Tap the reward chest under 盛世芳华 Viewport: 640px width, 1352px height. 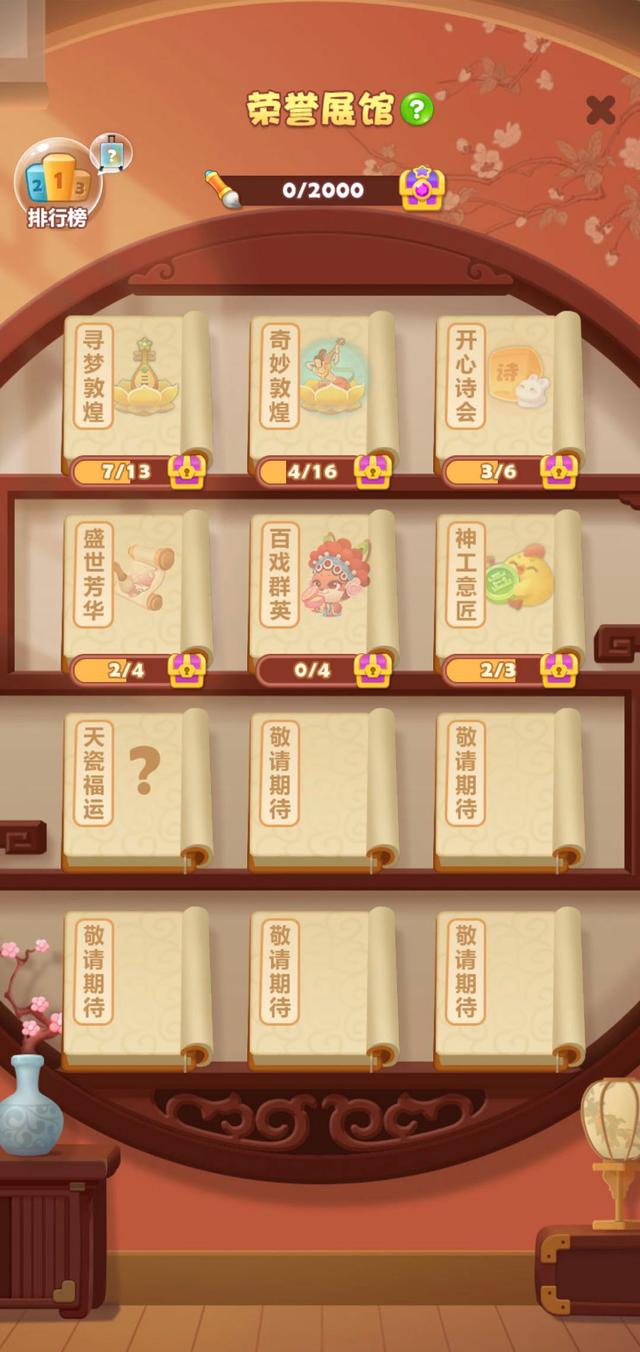187,669
